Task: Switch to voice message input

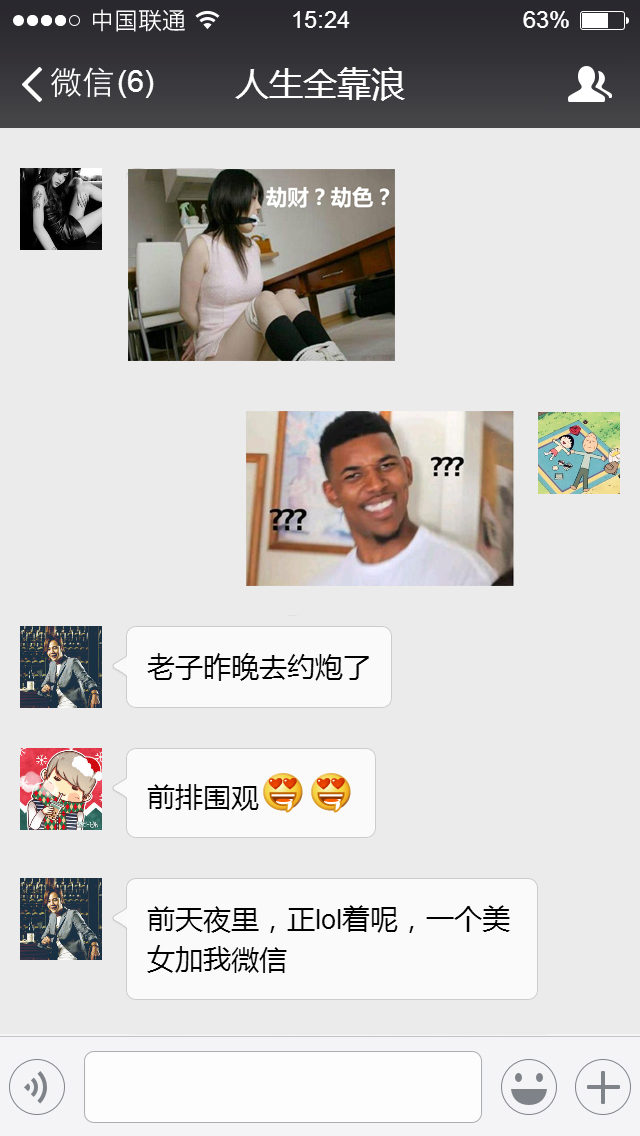Action: (37, 1087)
